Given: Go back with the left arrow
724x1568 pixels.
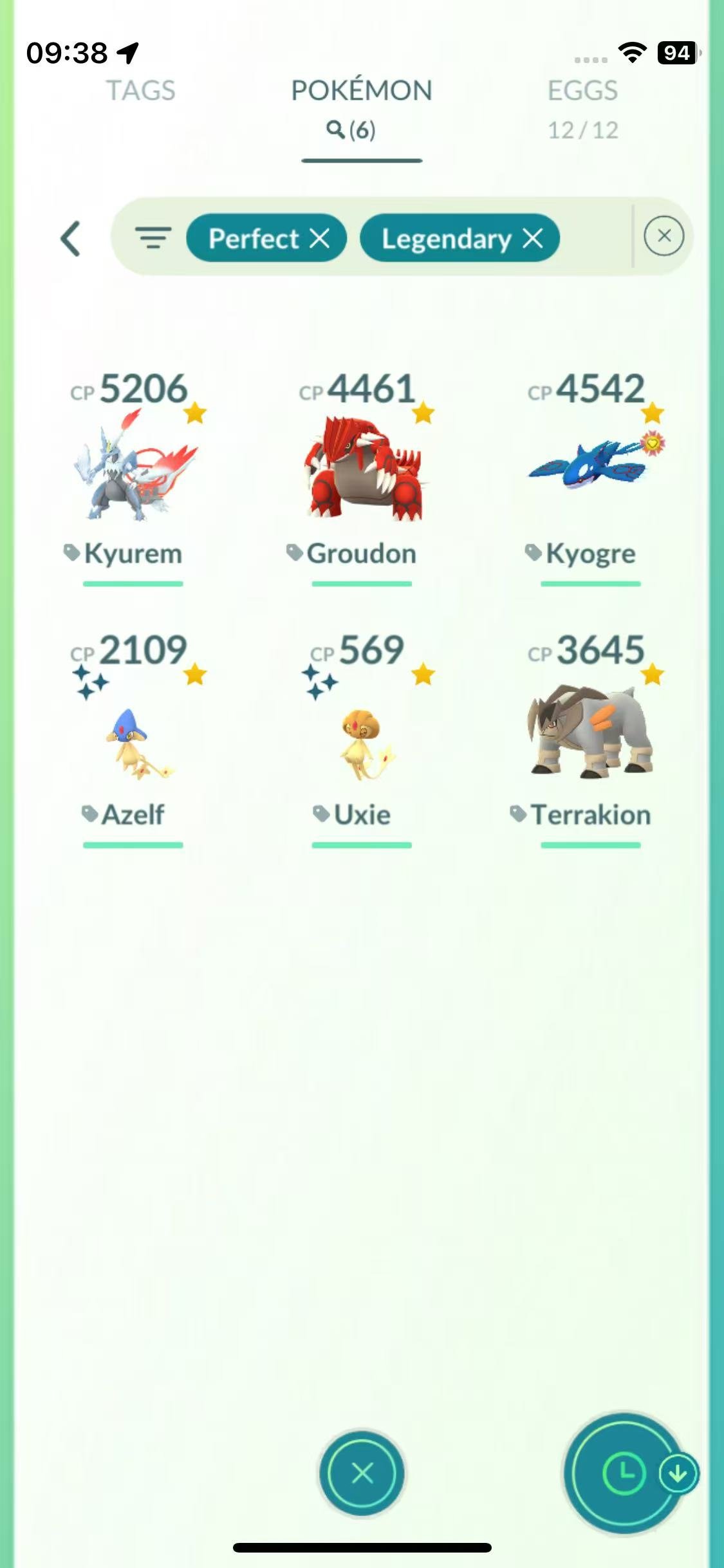Looking at the screenshot, I should (71, 239).
